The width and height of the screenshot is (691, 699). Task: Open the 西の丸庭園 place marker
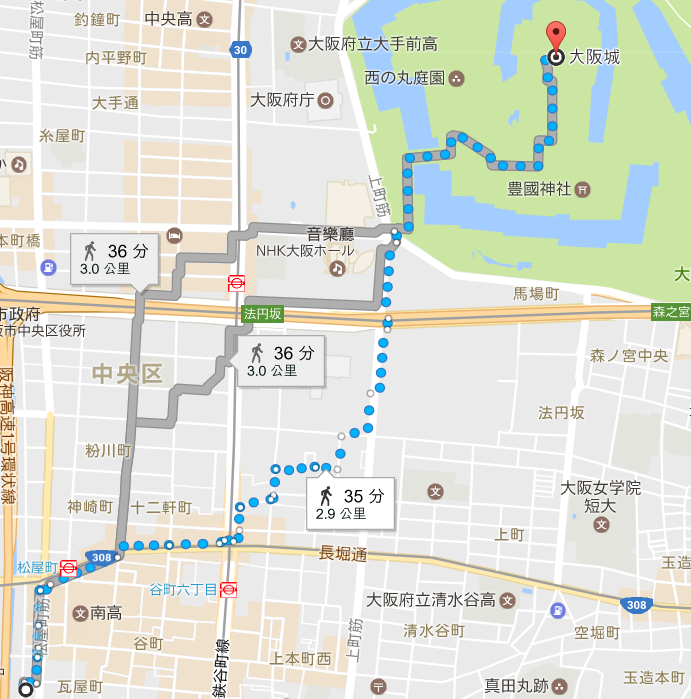[x=456, y=77]
